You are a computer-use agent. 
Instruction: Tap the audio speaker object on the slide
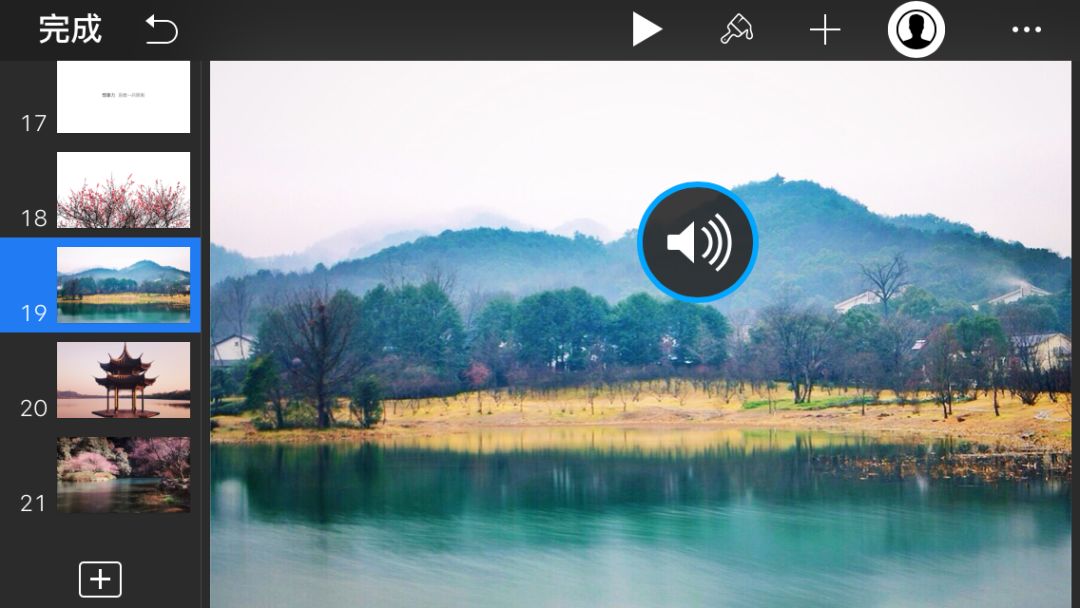[x=698, y=242]
